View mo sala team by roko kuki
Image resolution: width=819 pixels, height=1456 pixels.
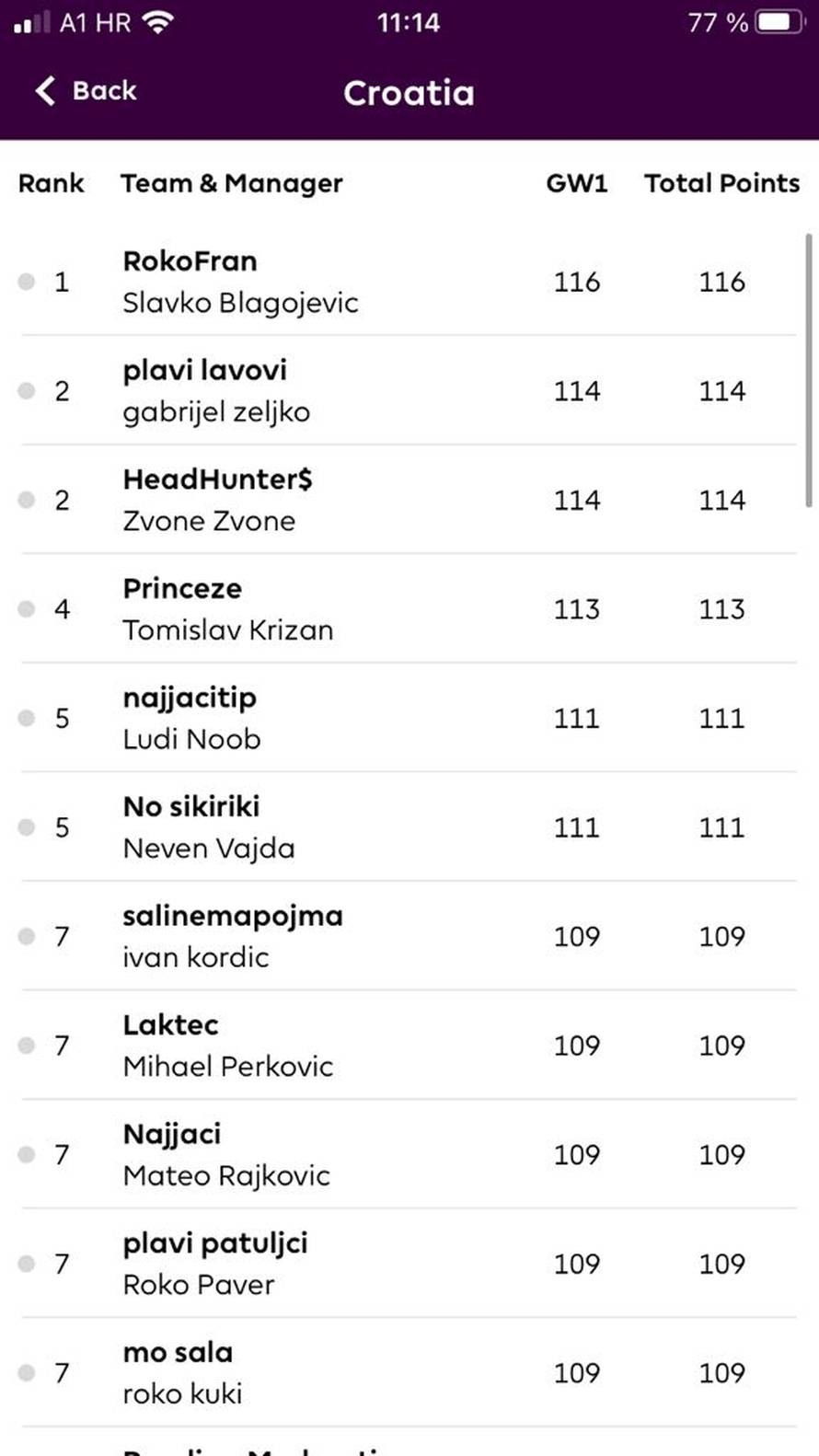point(409,1373)
